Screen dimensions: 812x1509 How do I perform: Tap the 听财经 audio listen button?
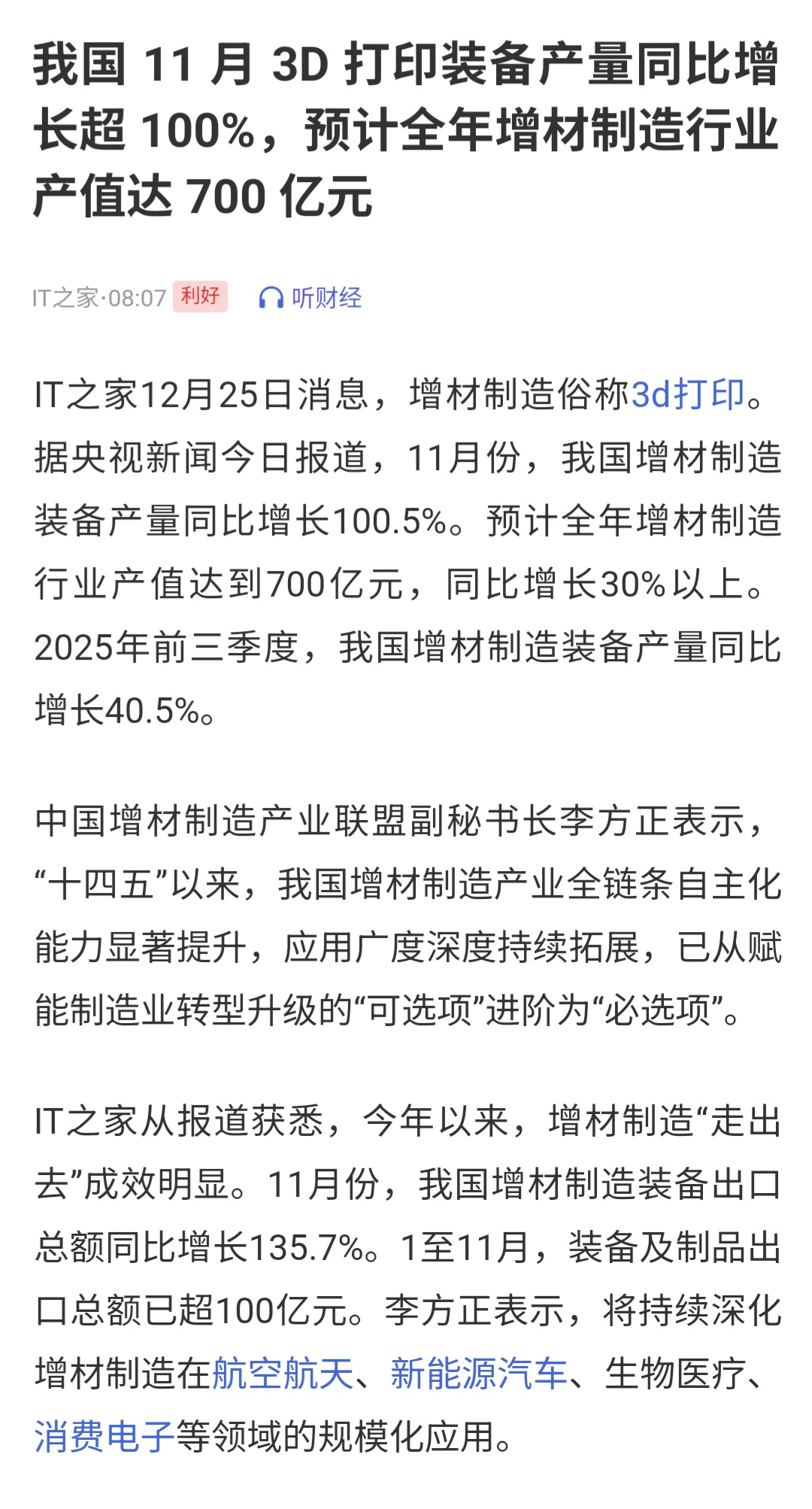(x=311, y=298)
